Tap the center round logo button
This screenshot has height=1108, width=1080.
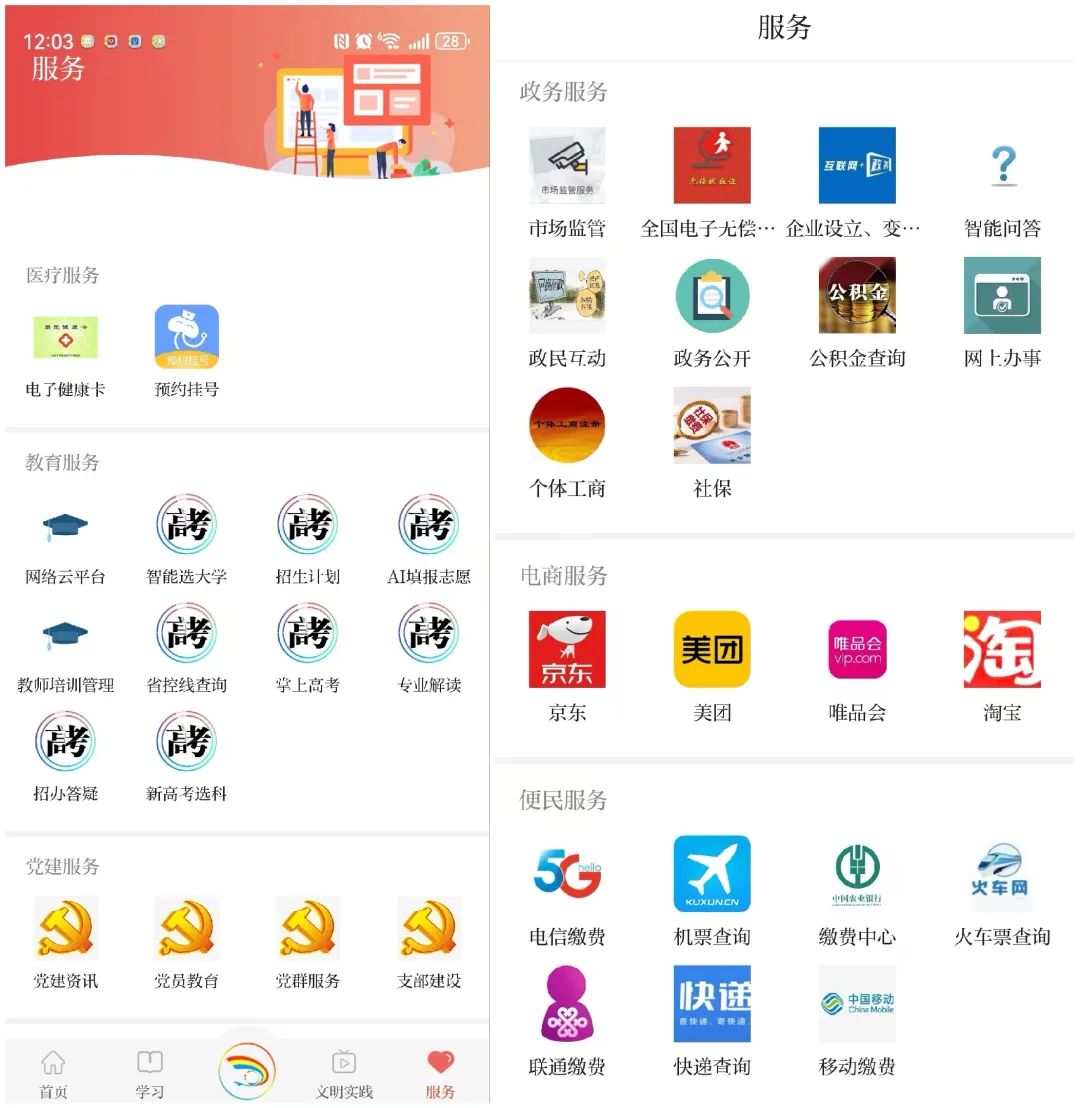[247, 1071]
